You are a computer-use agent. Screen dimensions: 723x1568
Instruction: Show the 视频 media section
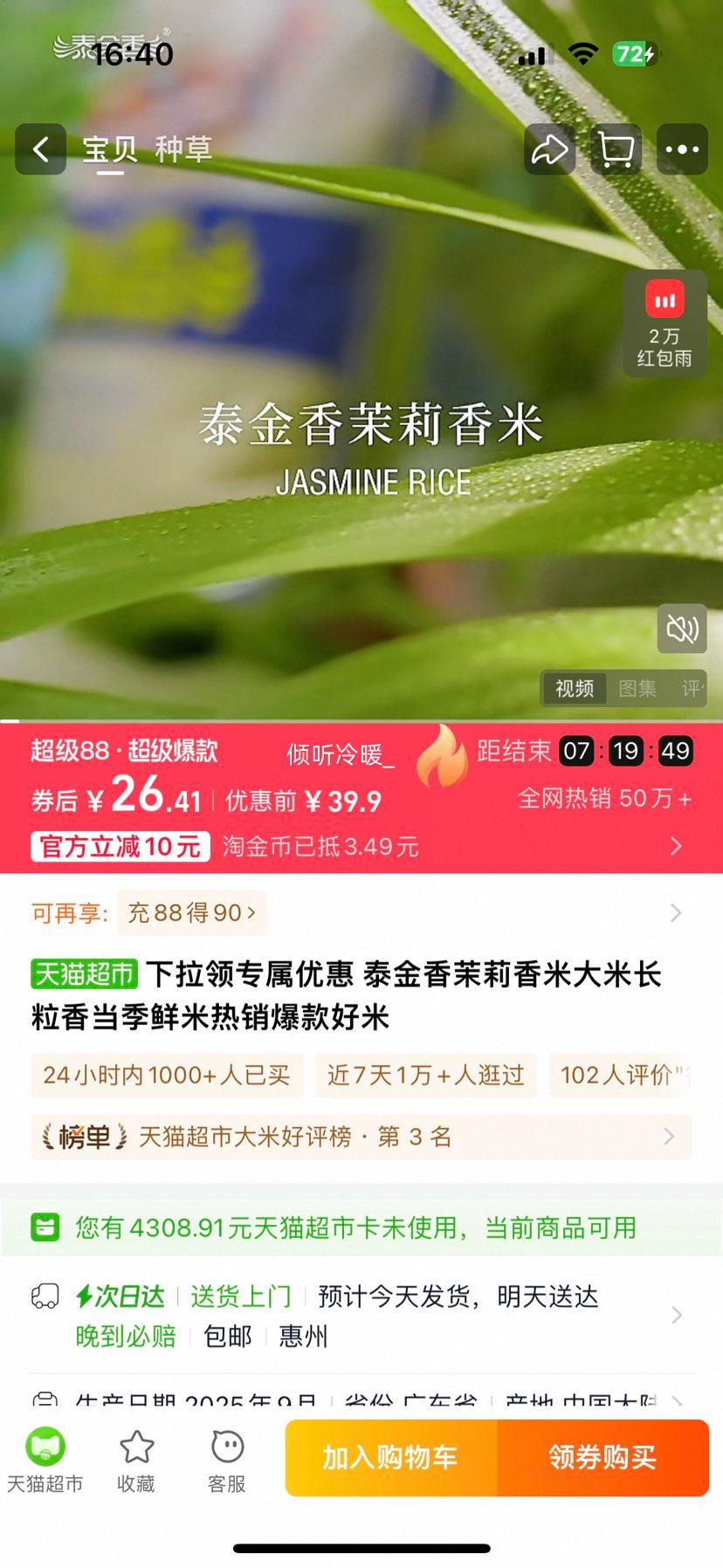click(575, 689)
